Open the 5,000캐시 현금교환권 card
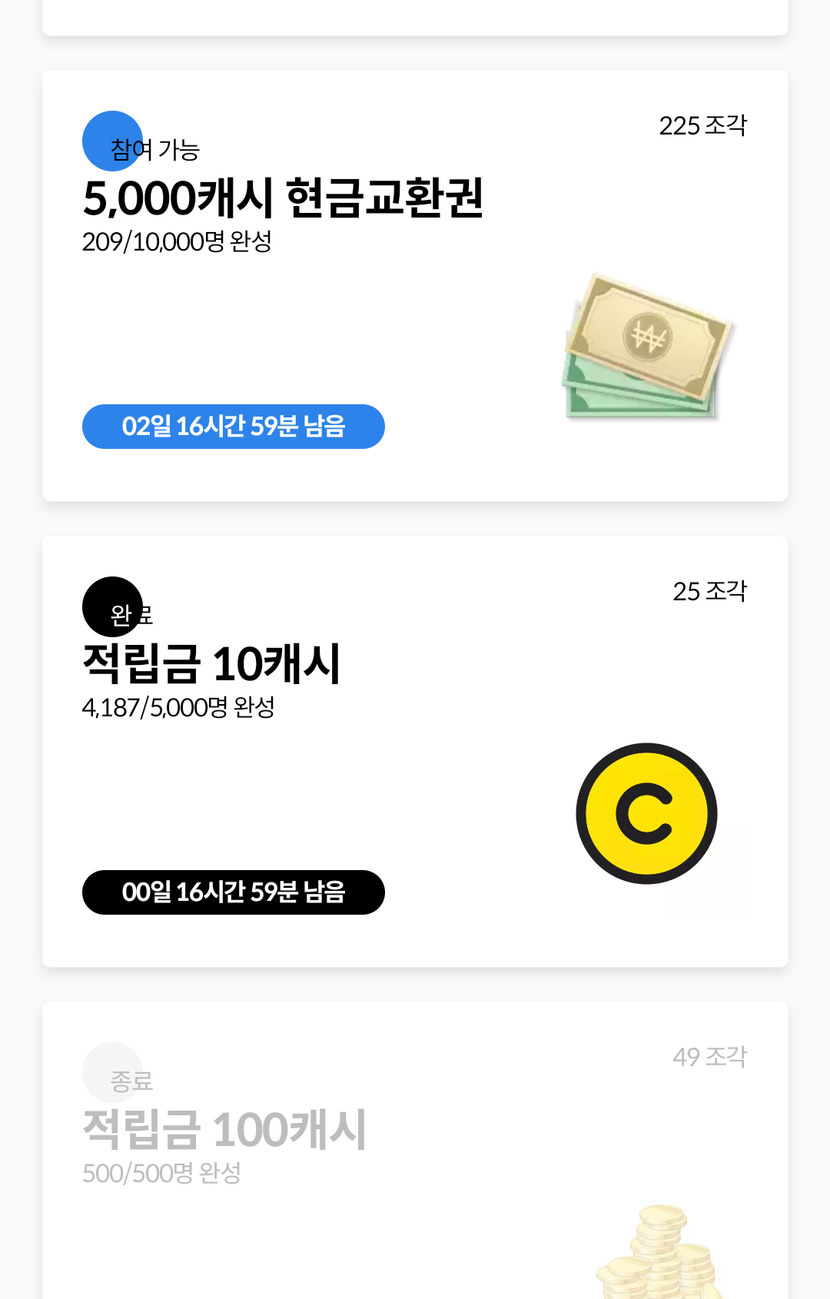This screenshot has height=1299, width=830. [x=414, y=286]
